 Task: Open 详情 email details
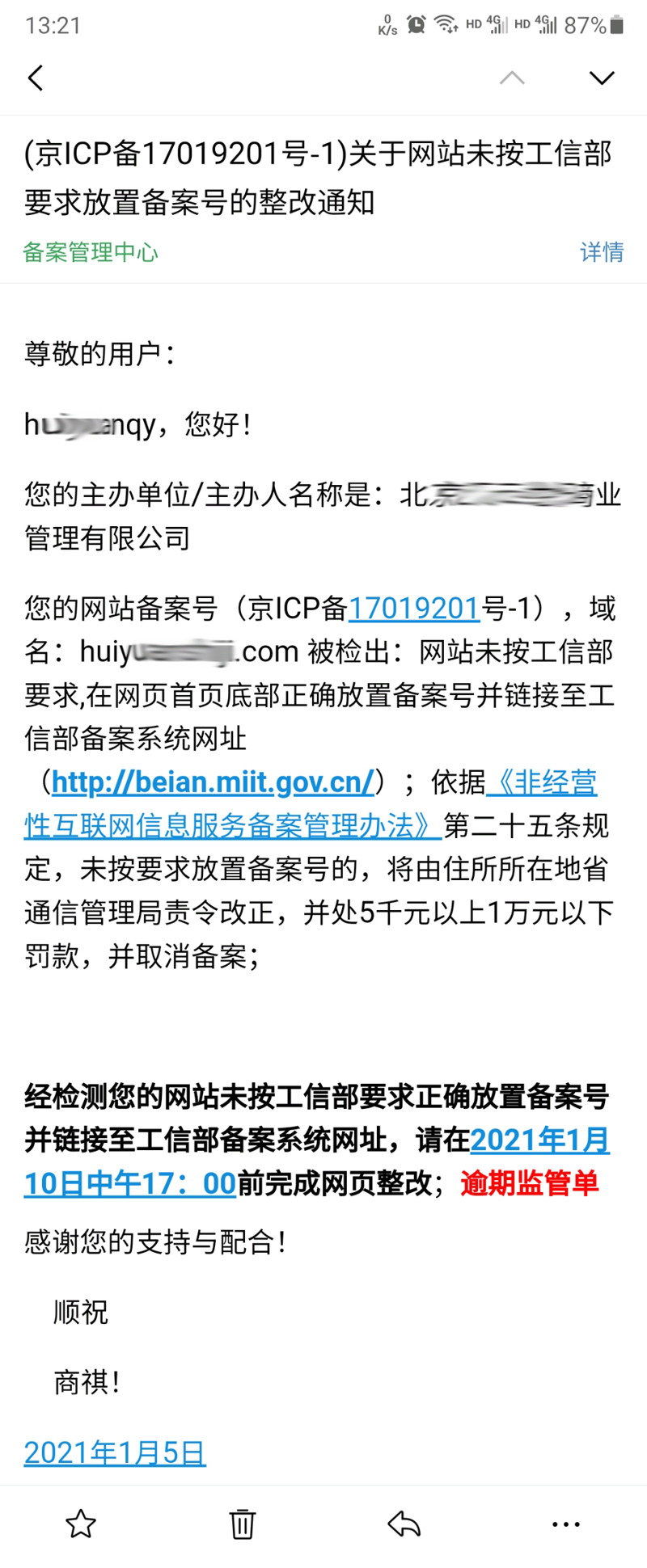click(602, 252)
